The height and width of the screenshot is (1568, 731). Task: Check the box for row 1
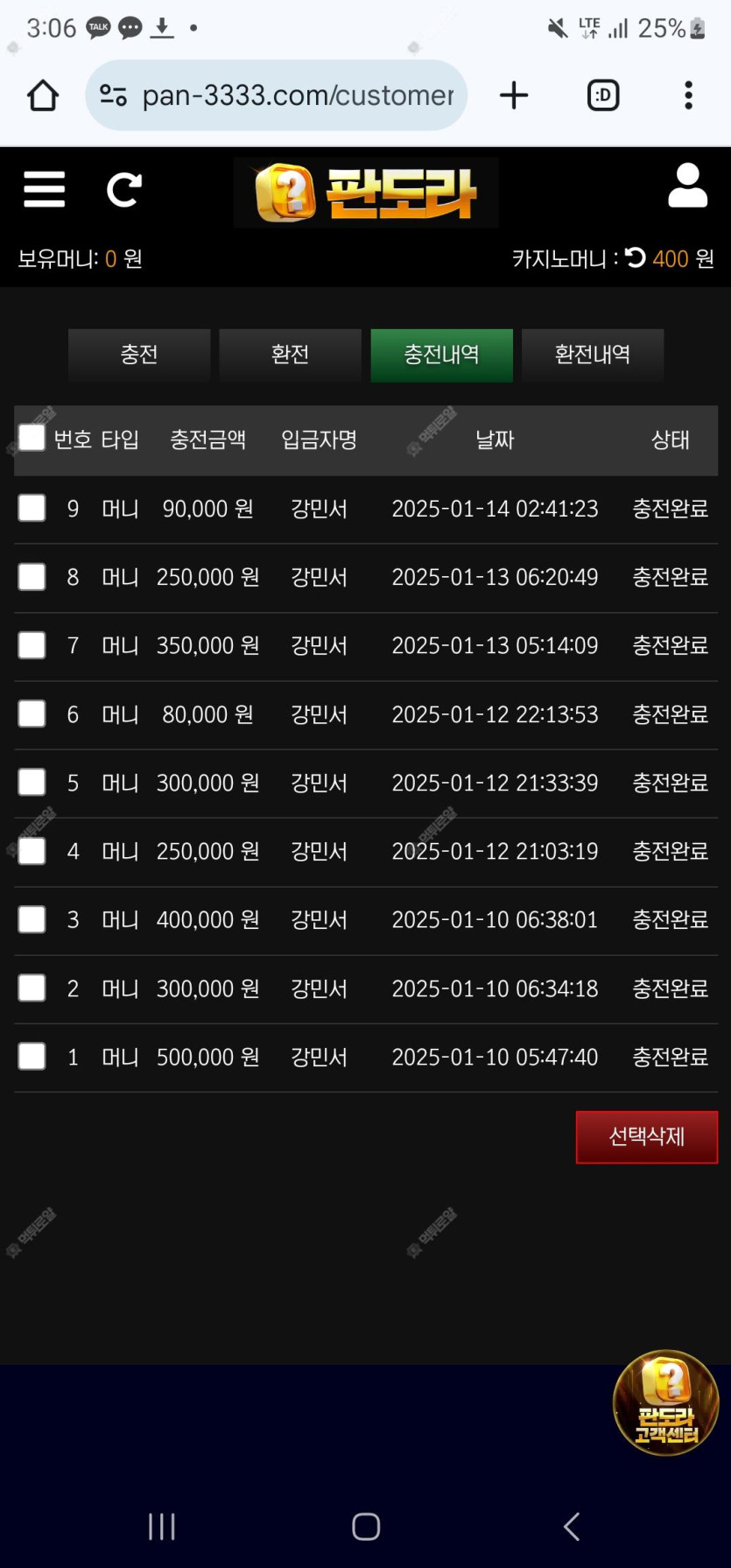point(32,1057)
